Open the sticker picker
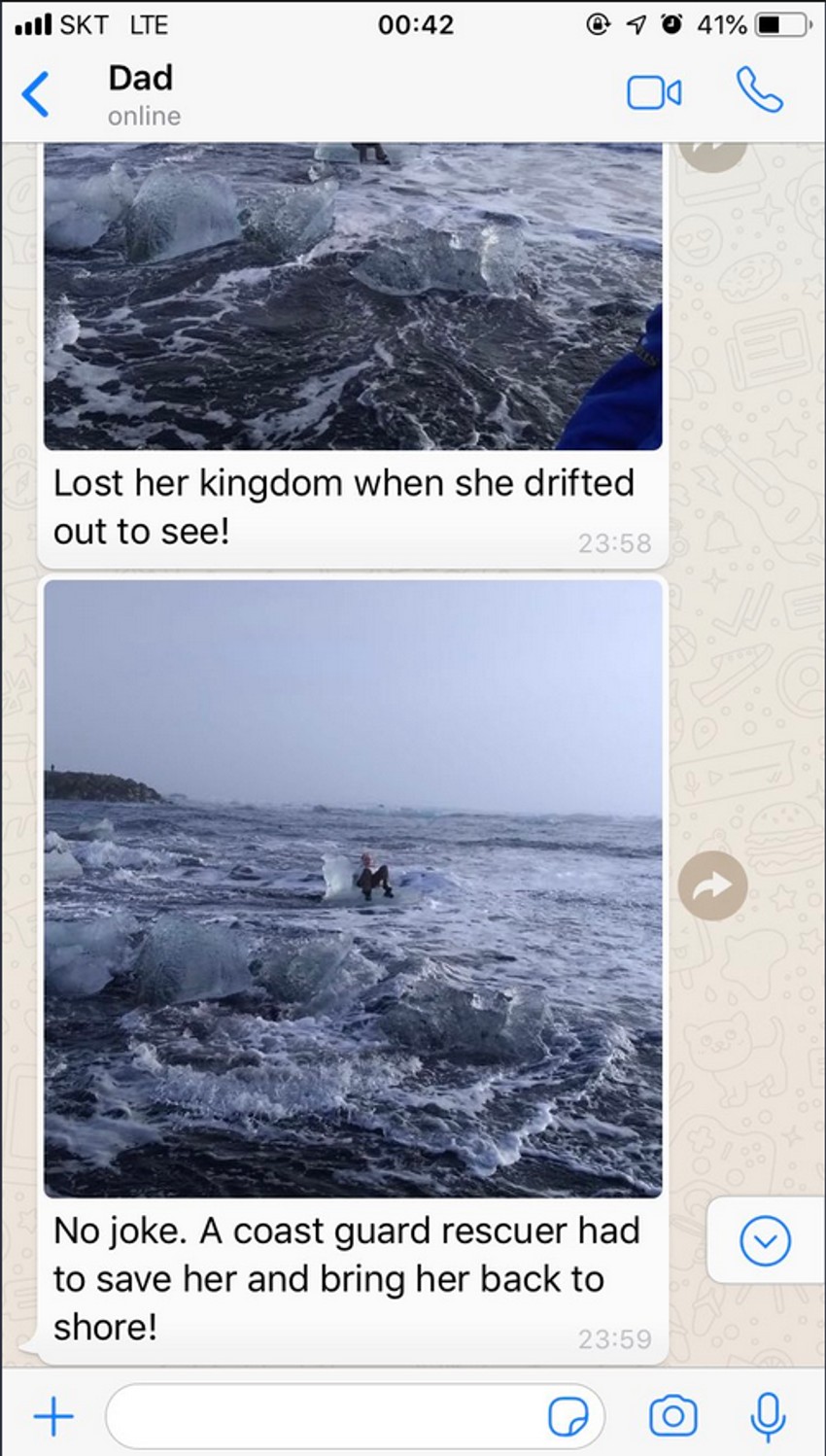The image size is (826, 1456). tap(568, 1416)
